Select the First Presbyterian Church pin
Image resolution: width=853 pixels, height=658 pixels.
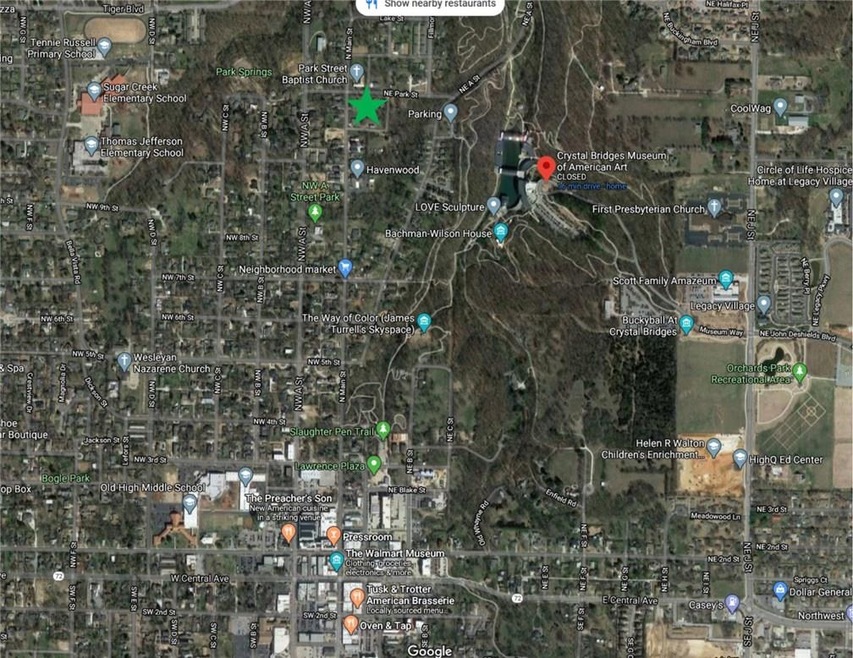(x=715, y=208)
